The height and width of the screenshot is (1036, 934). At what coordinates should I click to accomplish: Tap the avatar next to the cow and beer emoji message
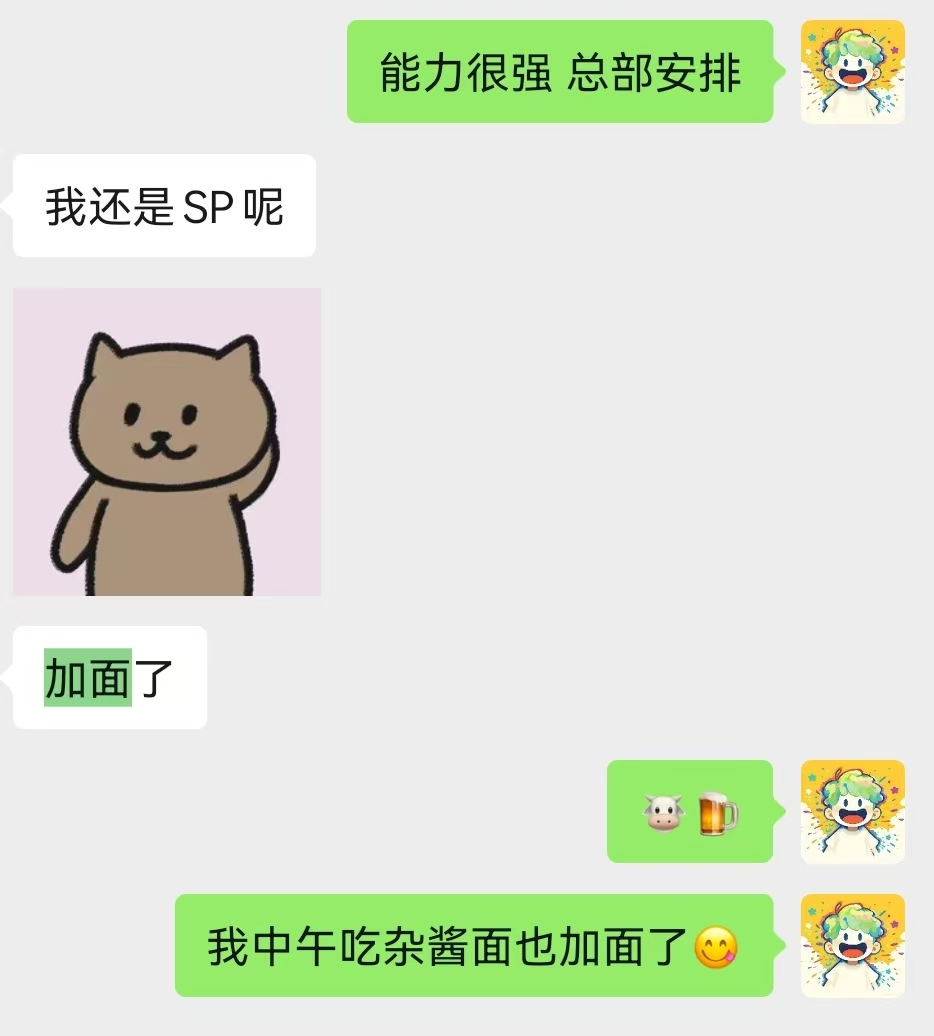coord(852,811)
